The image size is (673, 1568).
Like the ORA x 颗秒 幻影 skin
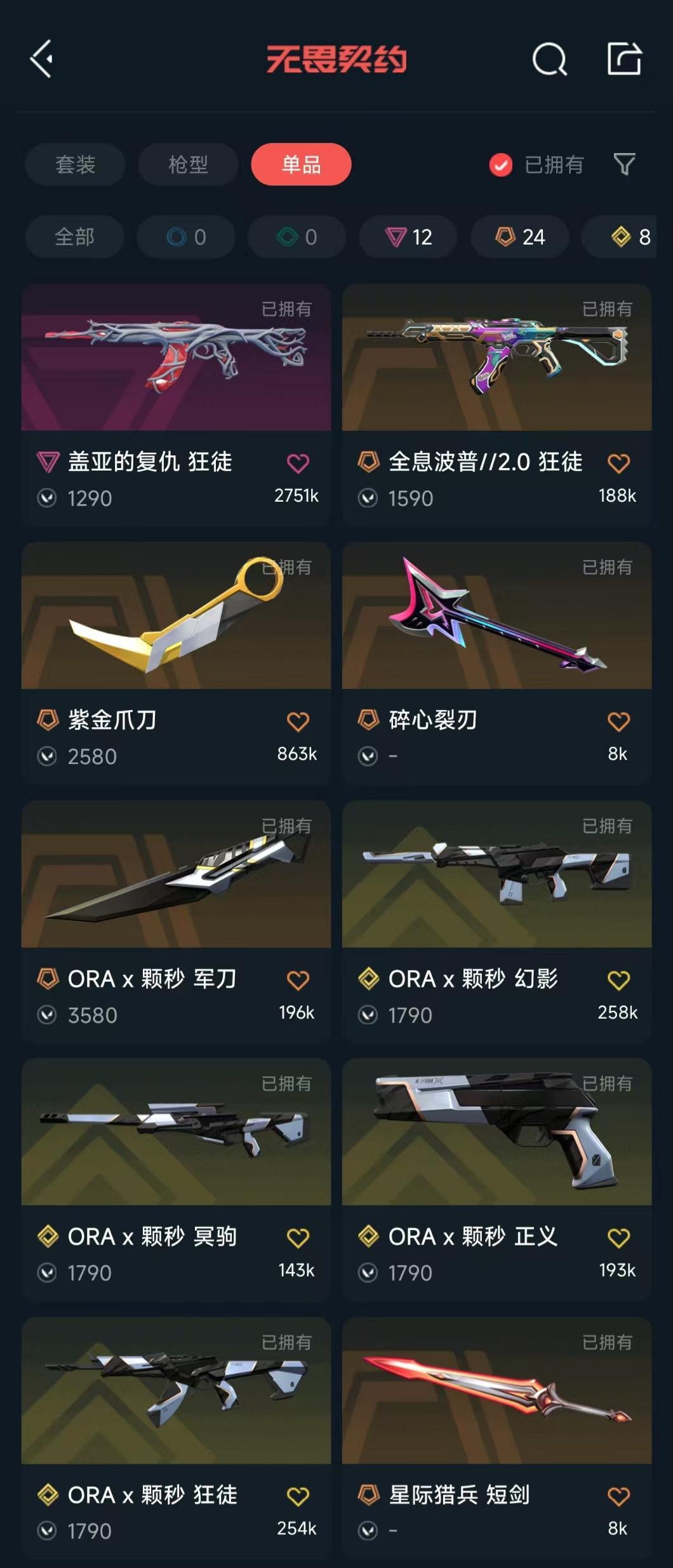(618, 980)
